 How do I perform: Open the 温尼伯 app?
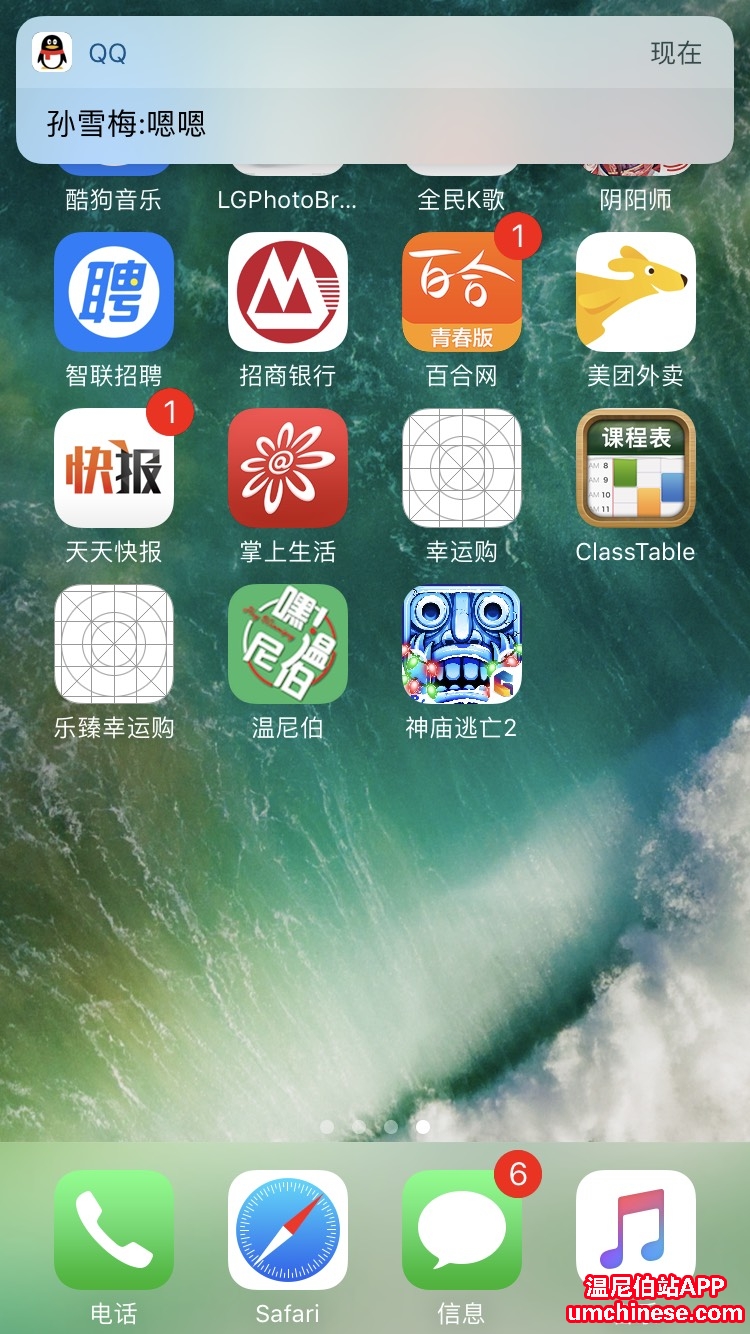(288, 644)
